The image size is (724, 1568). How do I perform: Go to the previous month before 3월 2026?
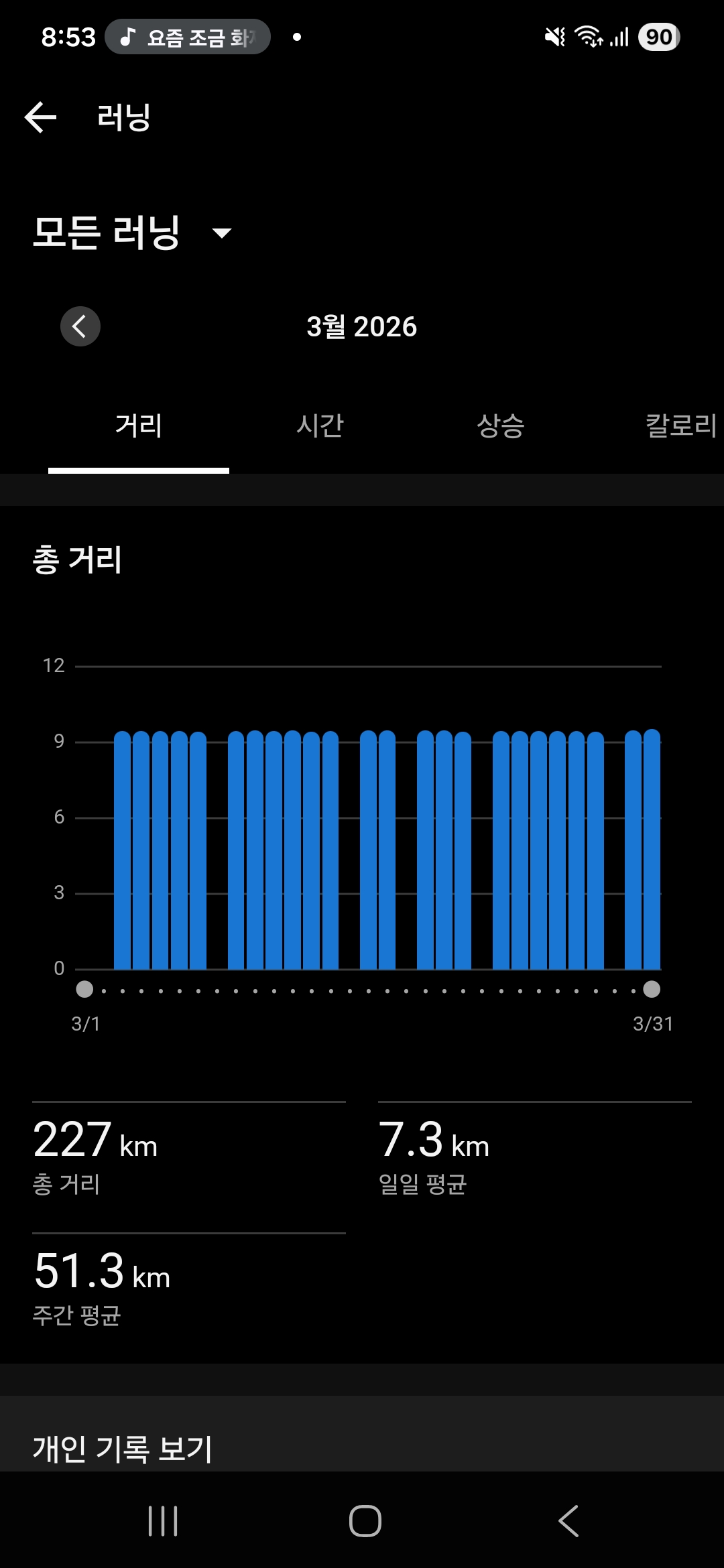point(80,326)
